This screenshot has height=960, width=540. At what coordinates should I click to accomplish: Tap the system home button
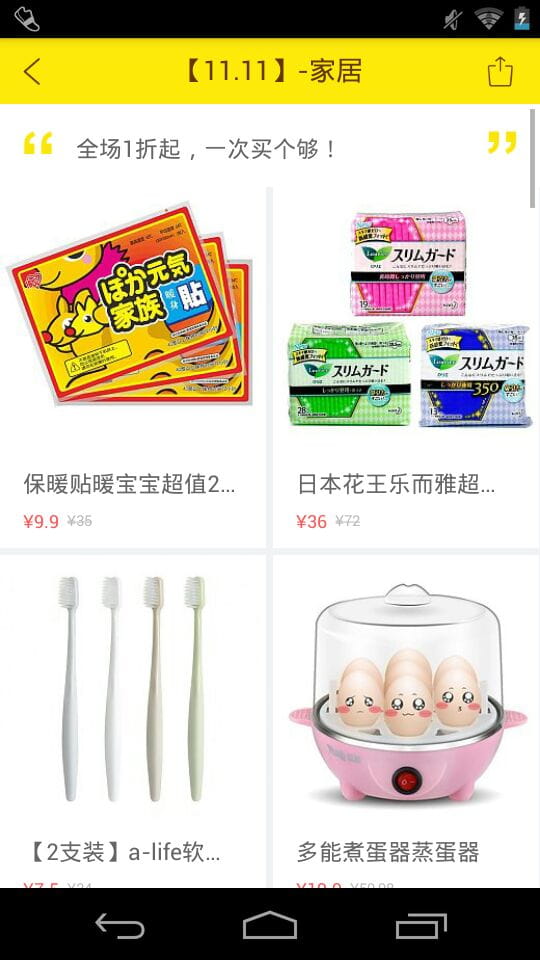pos(269,924)
